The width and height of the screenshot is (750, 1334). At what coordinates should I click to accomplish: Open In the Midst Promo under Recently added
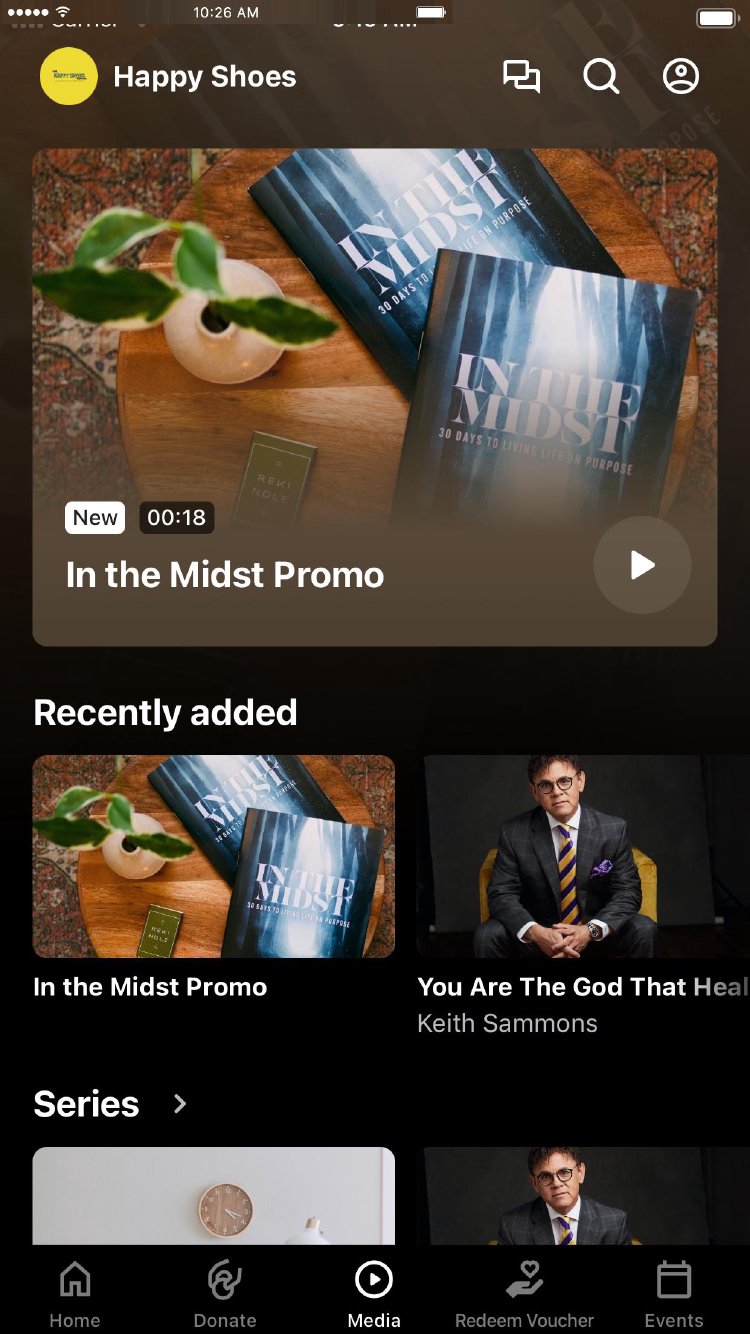click(214, 857)
